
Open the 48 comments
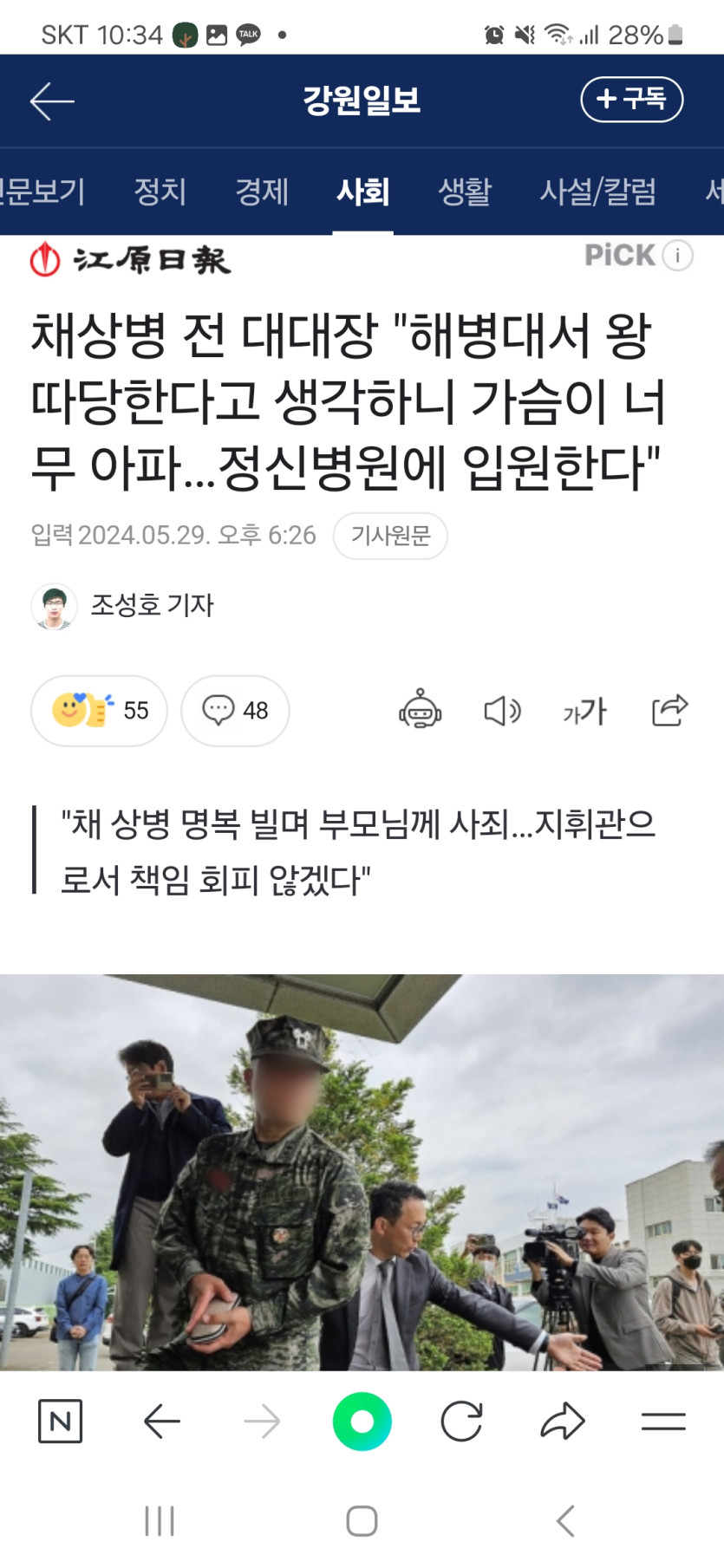[x=235, y=711]
